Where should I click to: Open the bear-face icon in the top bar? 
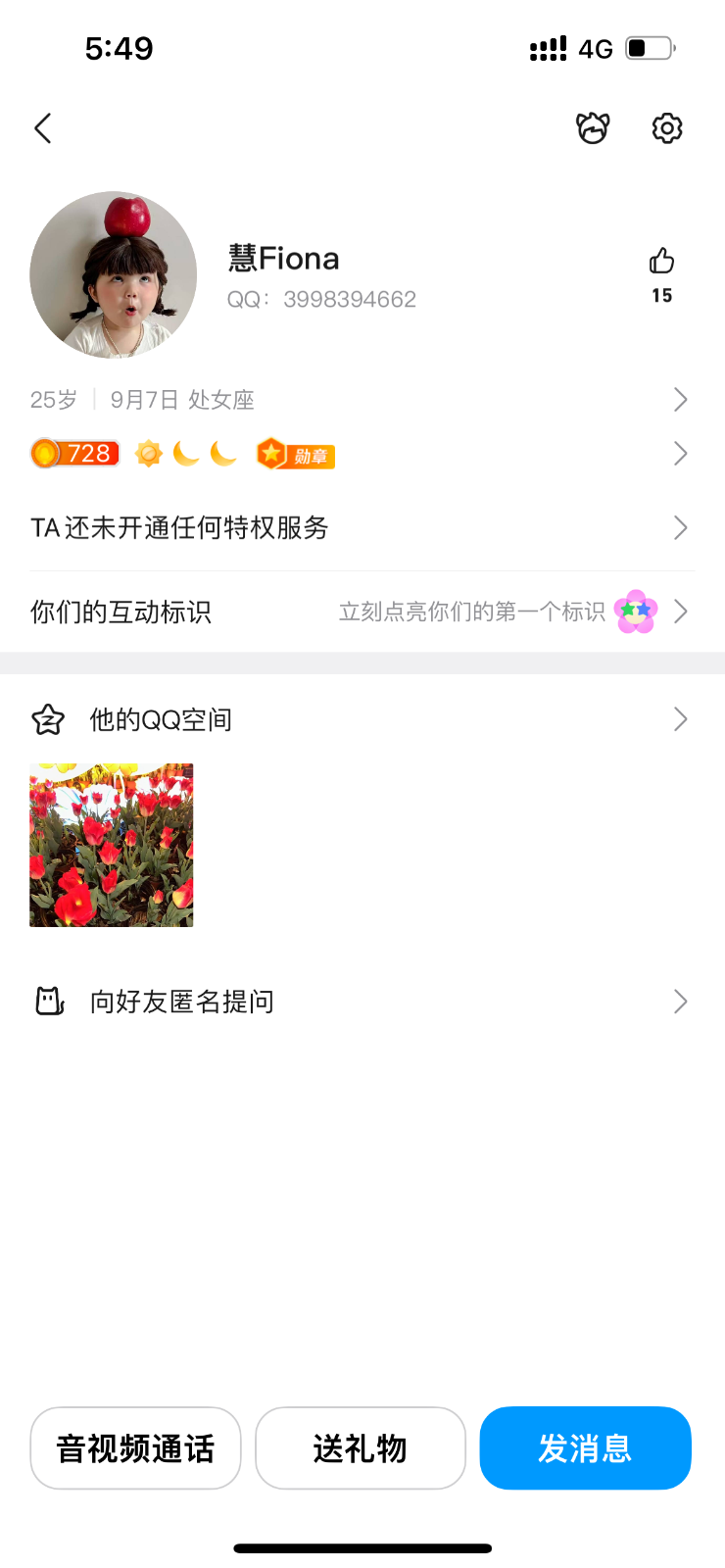pyautogui.click(x=593, y=128)
